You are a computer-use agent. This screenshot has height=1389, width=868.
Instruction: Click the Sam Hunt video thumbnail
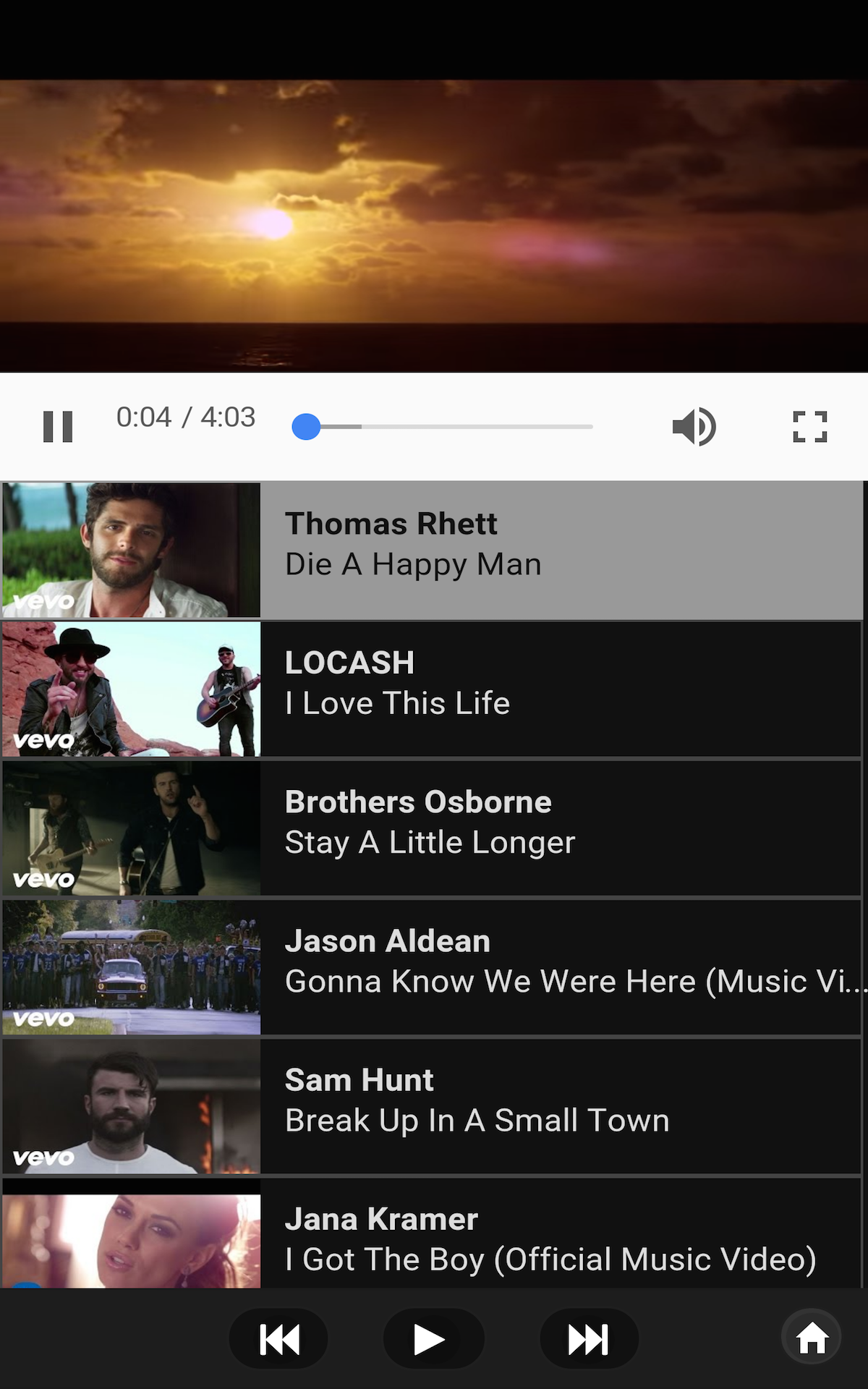tap(132, 1105)
